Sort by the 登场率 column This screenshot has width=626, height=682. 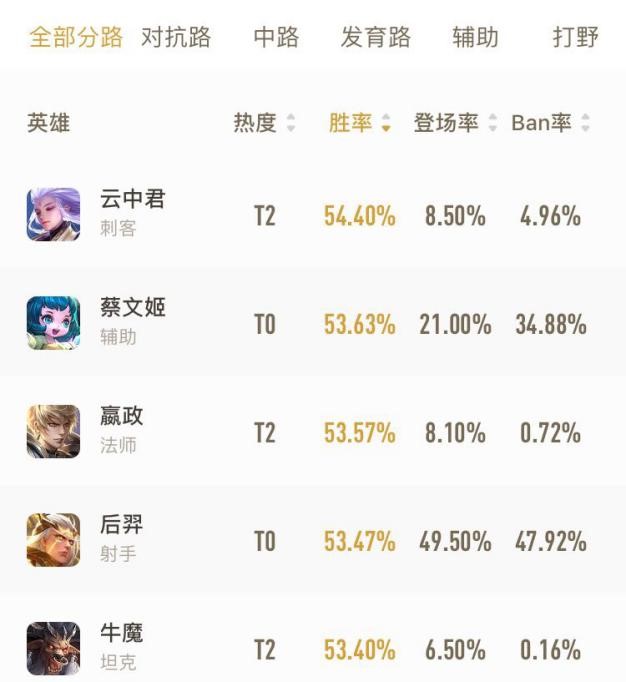coord(455,123)
